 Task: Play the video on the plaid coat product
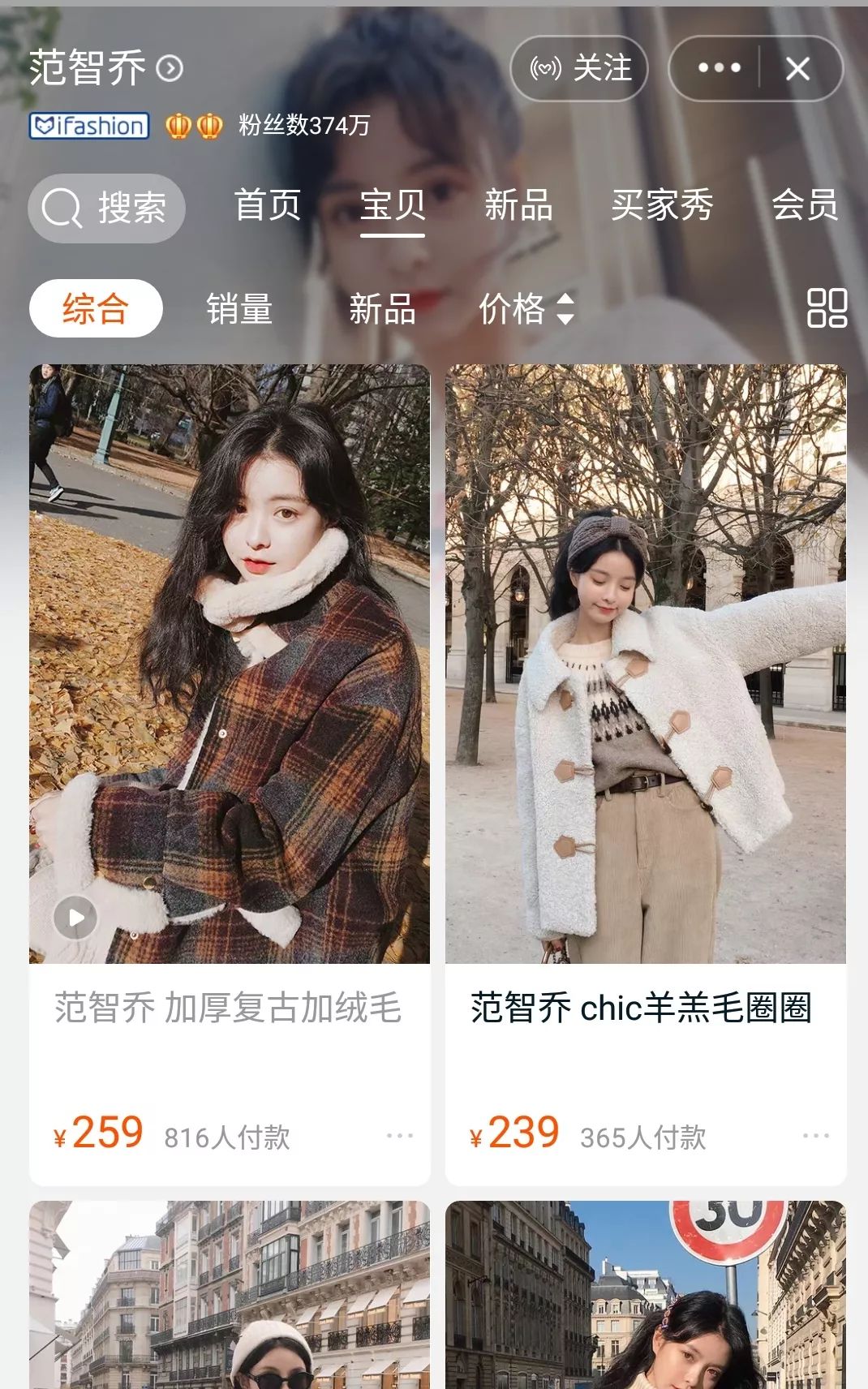coord(75,918)
